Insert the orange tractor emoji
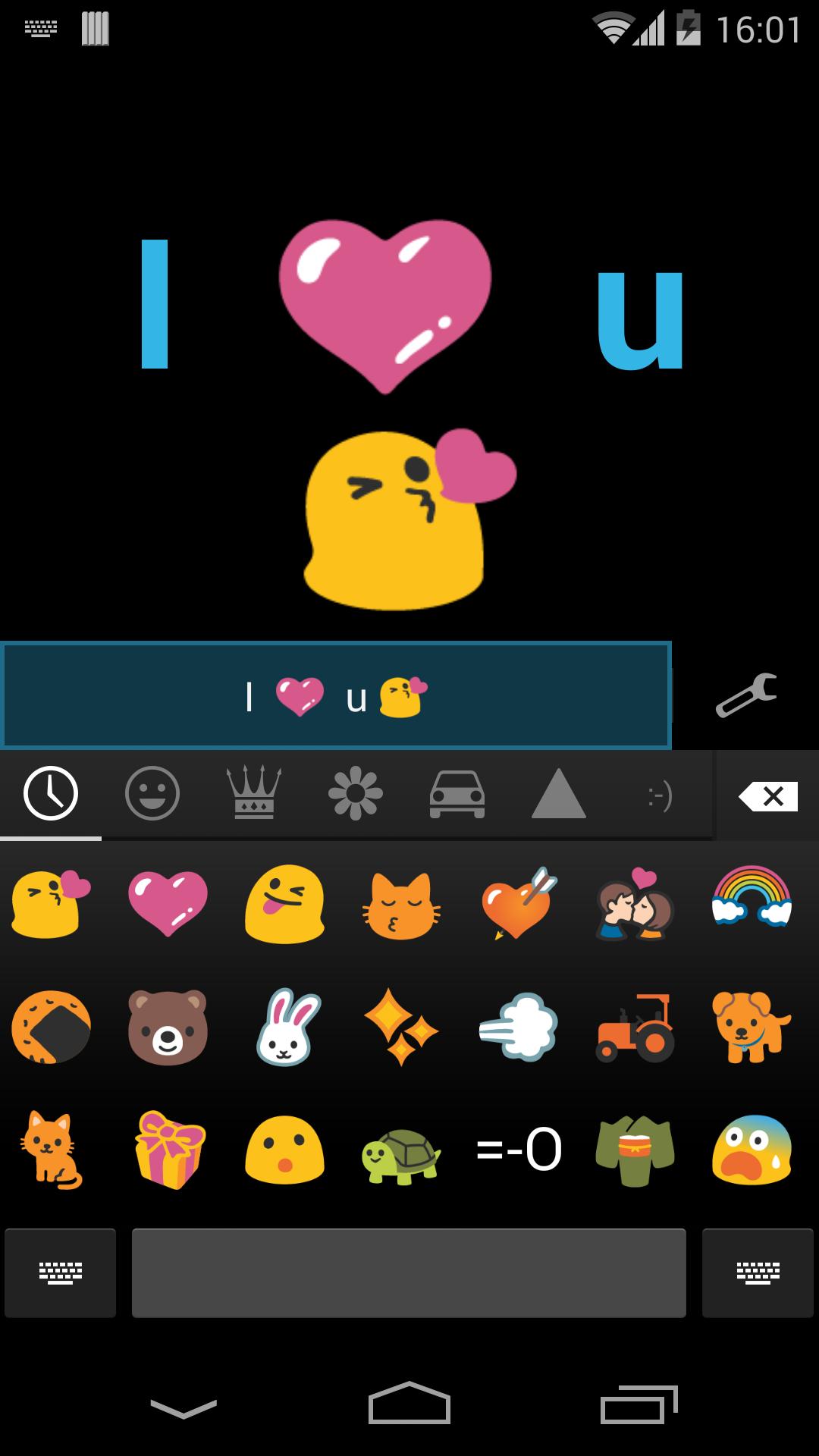819x1456 pixels. 635,1028
